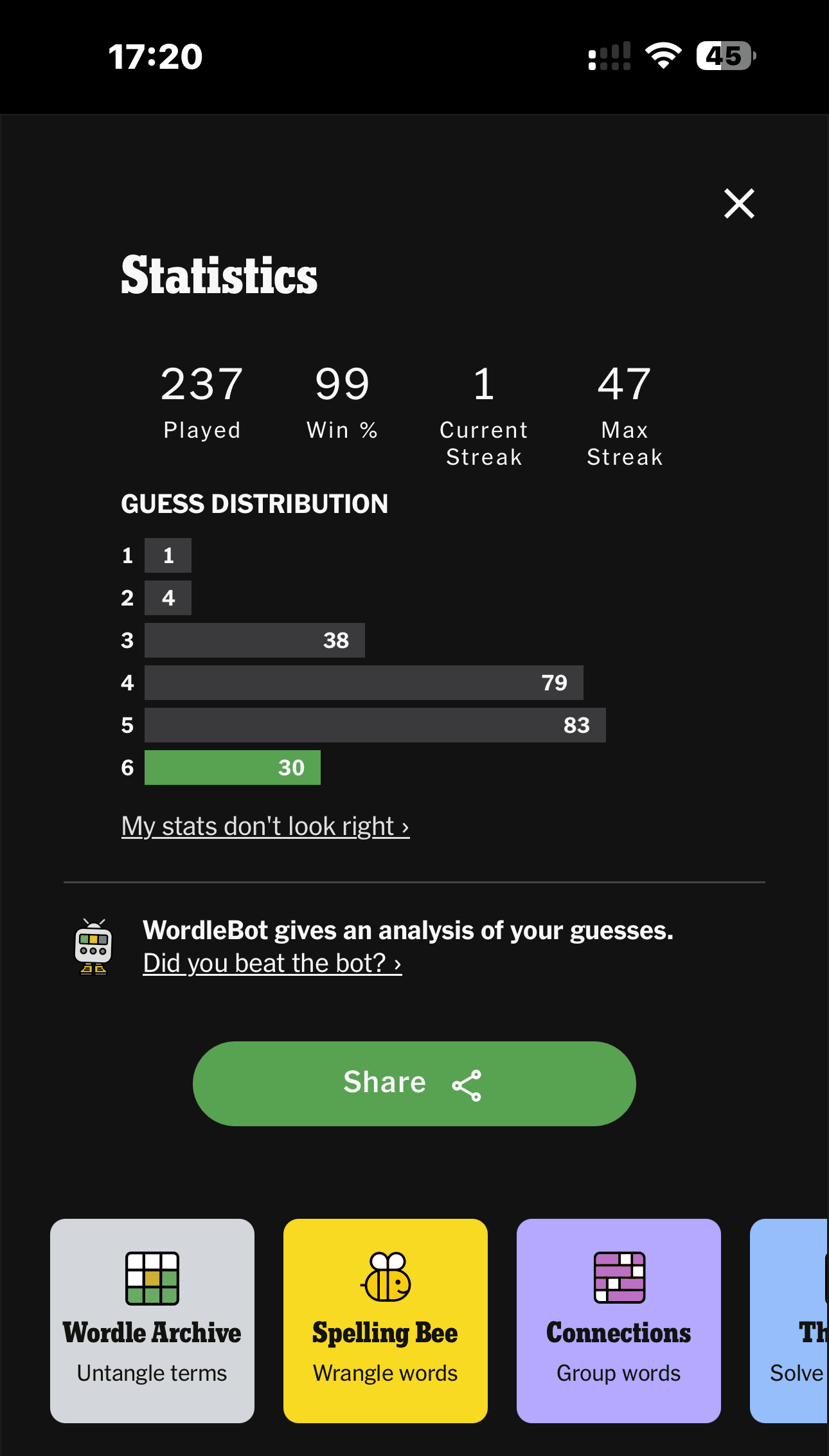Open 'My stats don't look right' link
The height and width of the screenshot is (1456, 829).
265,826
